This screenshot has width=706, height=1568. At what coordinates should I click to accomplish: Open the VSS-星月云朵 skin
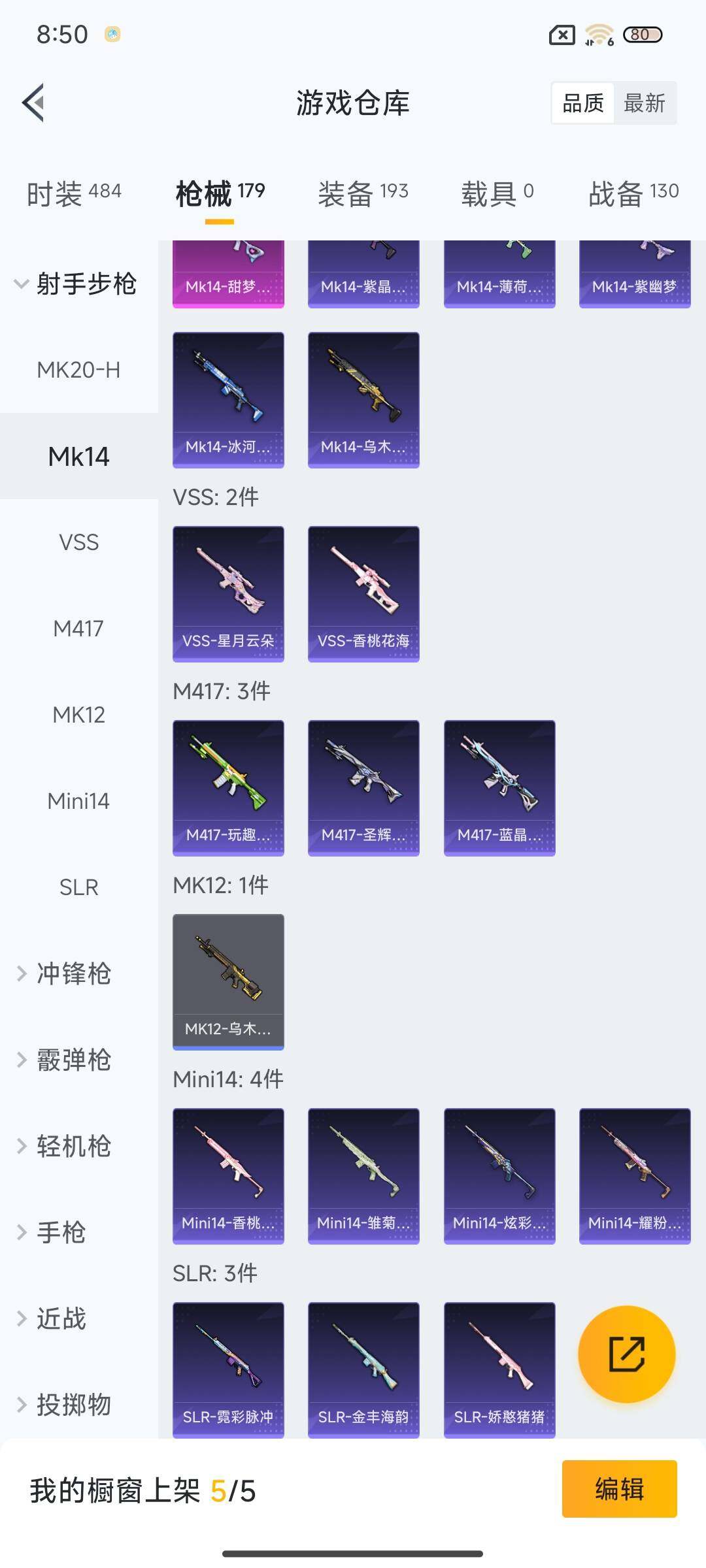[x=228, y=593]
